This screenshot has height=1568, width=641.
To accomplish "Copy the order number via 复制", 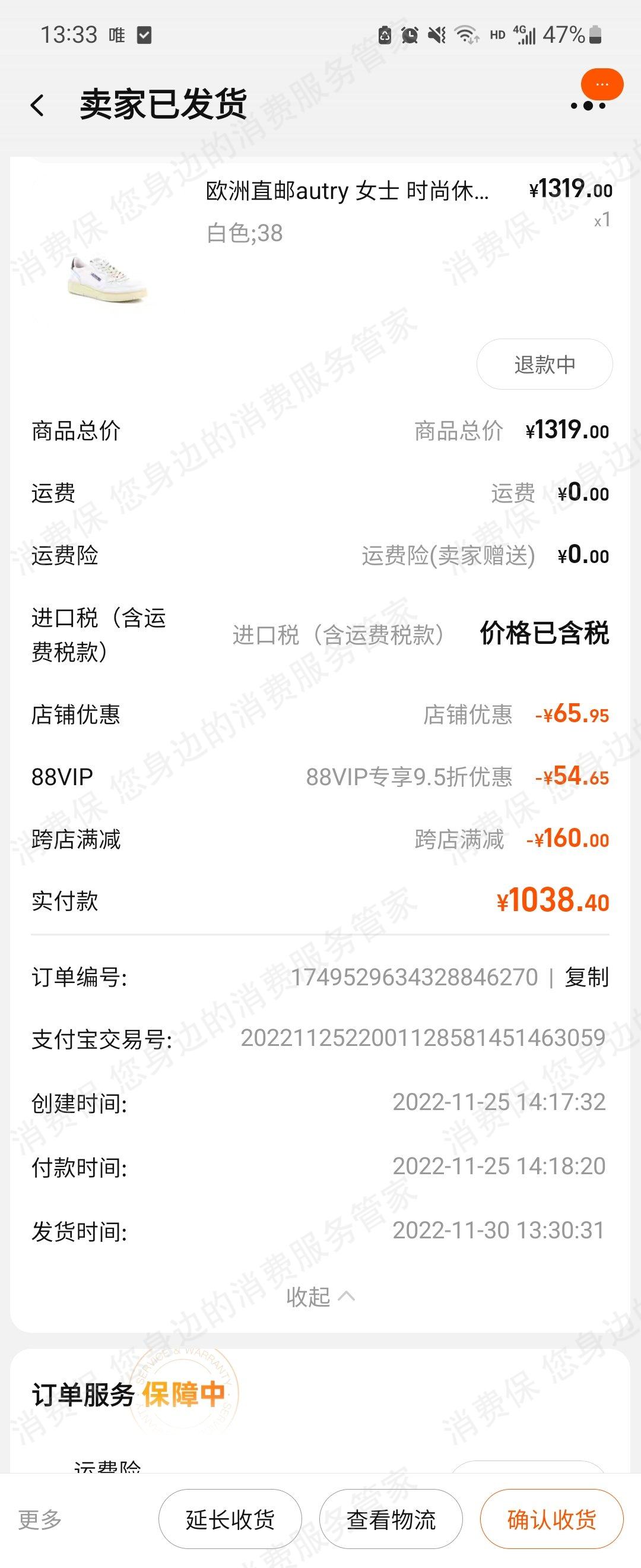I will click(586, 977).
